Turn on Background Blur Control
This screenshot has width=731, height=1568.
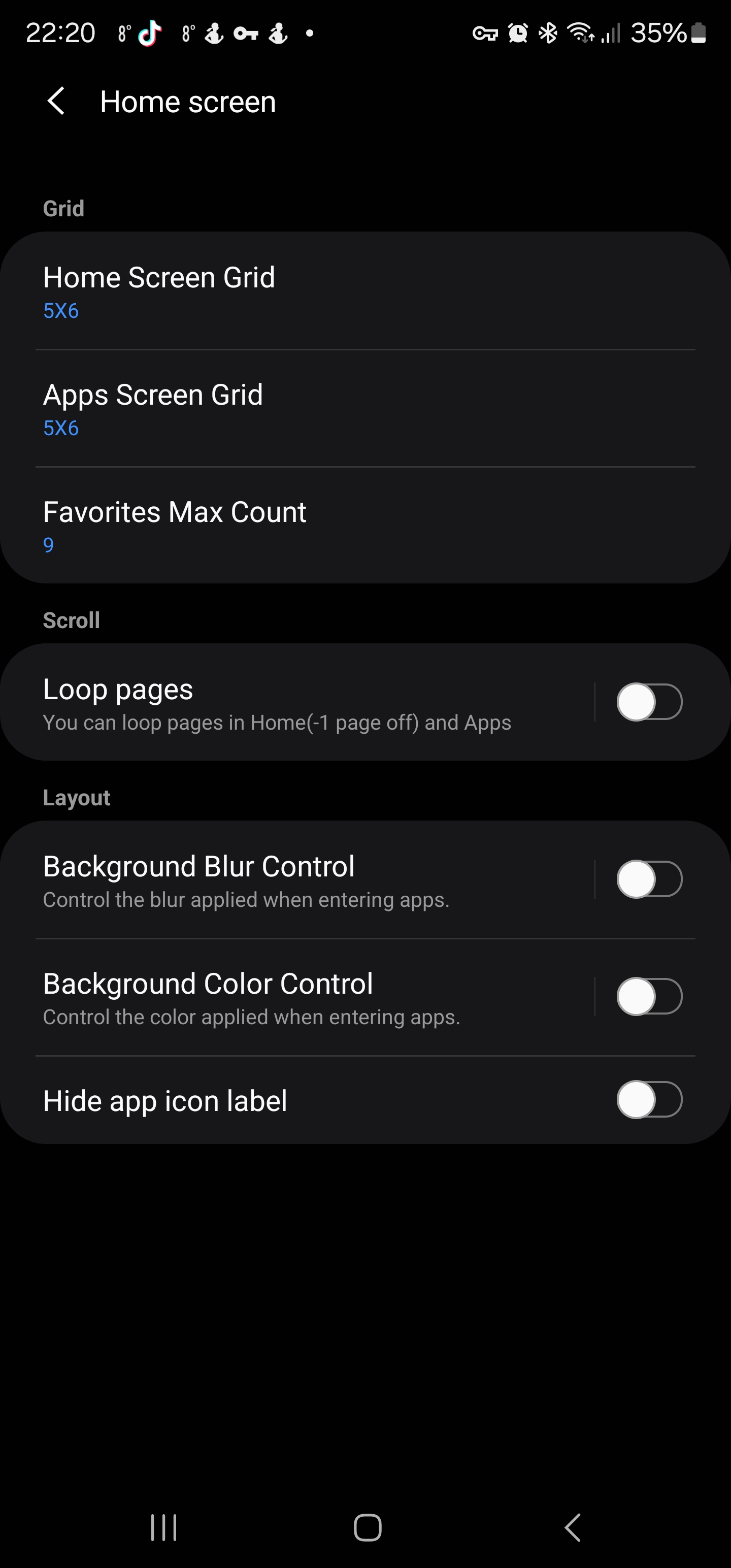click(649, 878)
